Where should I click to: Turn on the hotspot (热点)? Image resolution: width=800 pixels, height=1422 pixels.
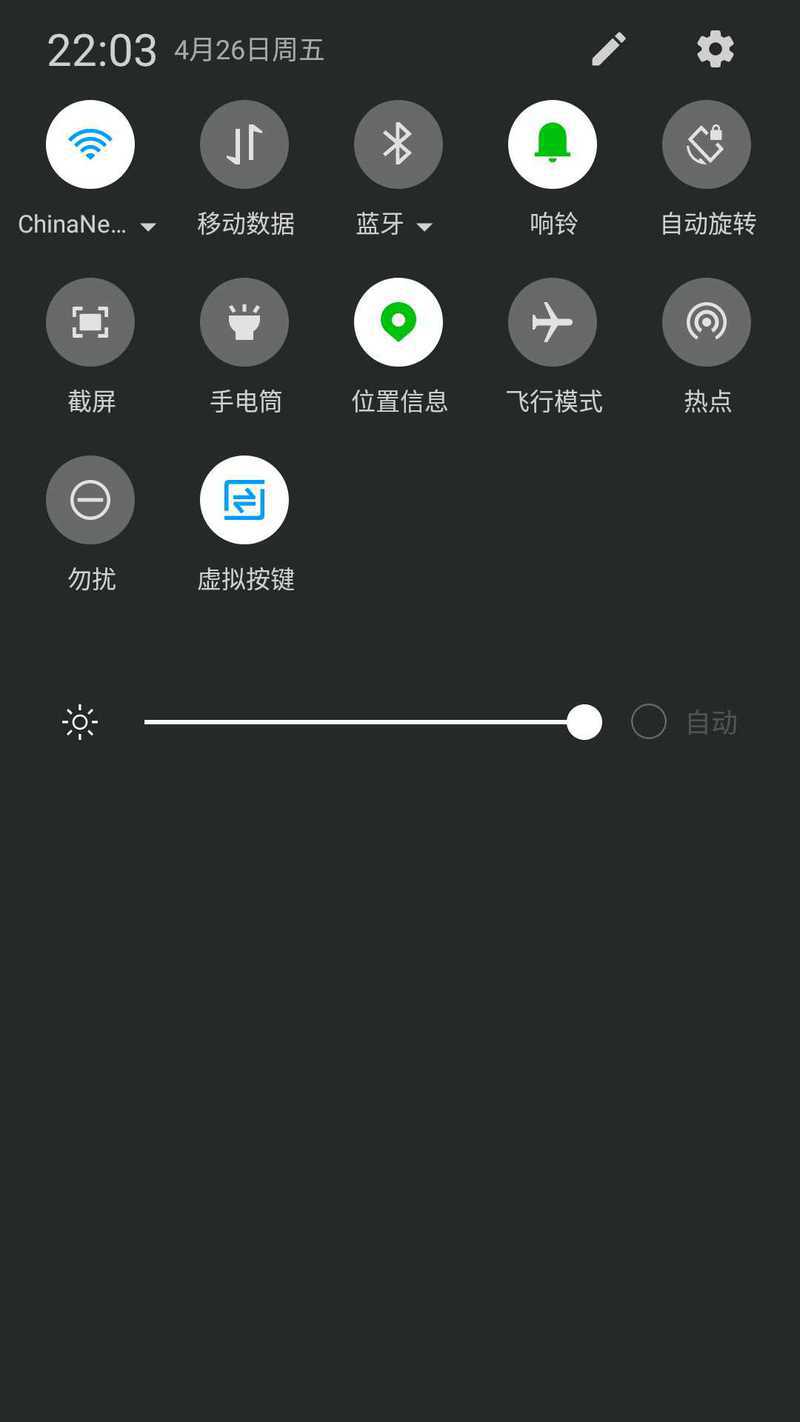click(x=706, y=322)
